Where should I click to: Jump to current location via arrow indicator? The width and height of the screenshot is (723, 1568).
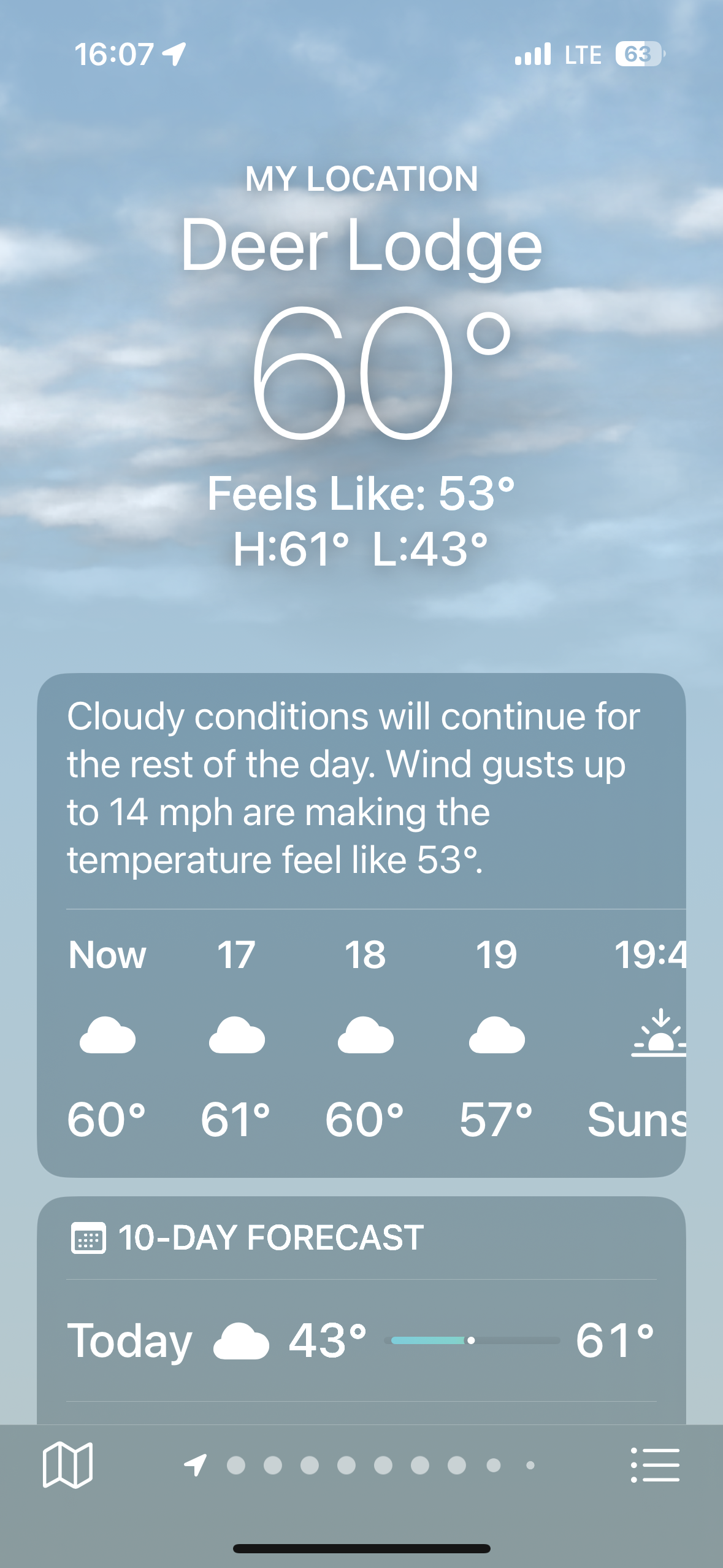tap(196, 1465)
